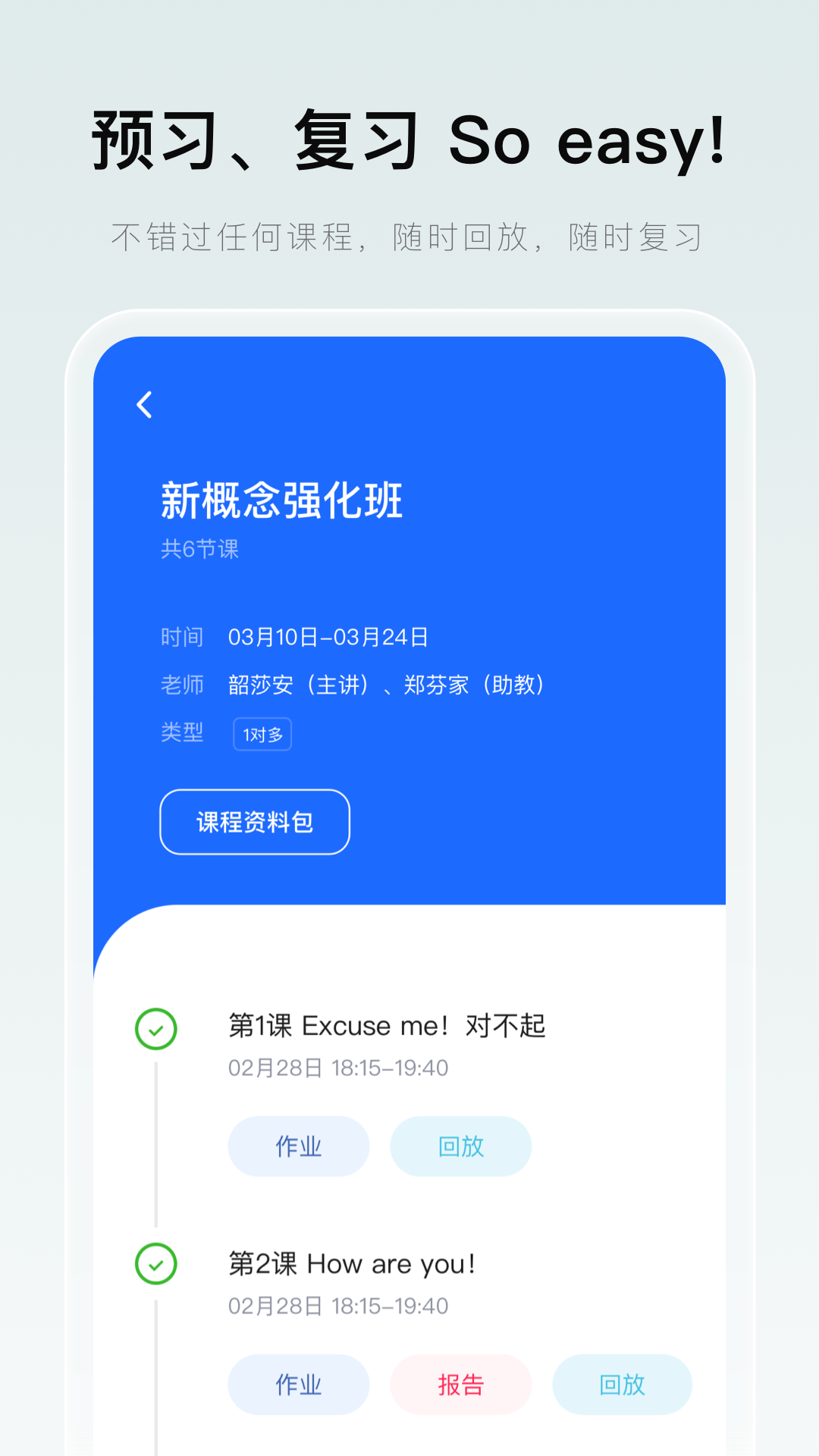Open 报告 report for lesson 2
Image resolution: width=819 pixels, height=1456 pixels.
[460, 1385]
